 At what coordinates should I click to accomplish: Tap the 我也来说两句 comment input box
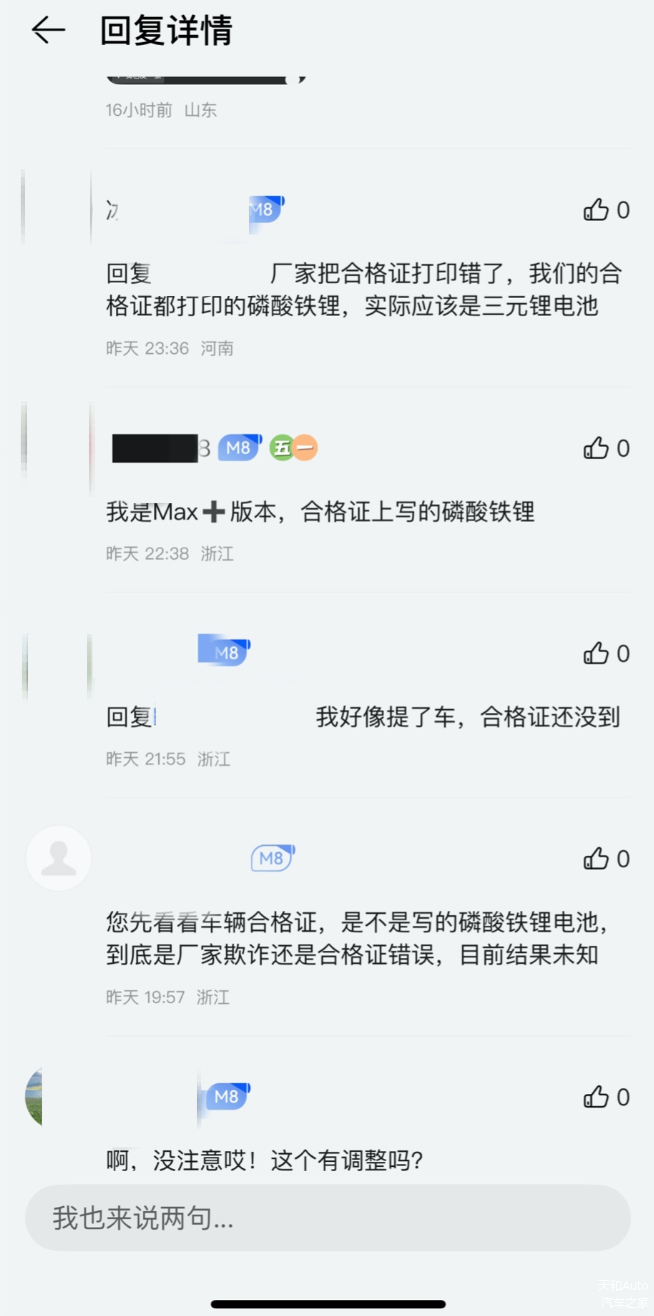pyautogui.click(x=327, y=1218)
